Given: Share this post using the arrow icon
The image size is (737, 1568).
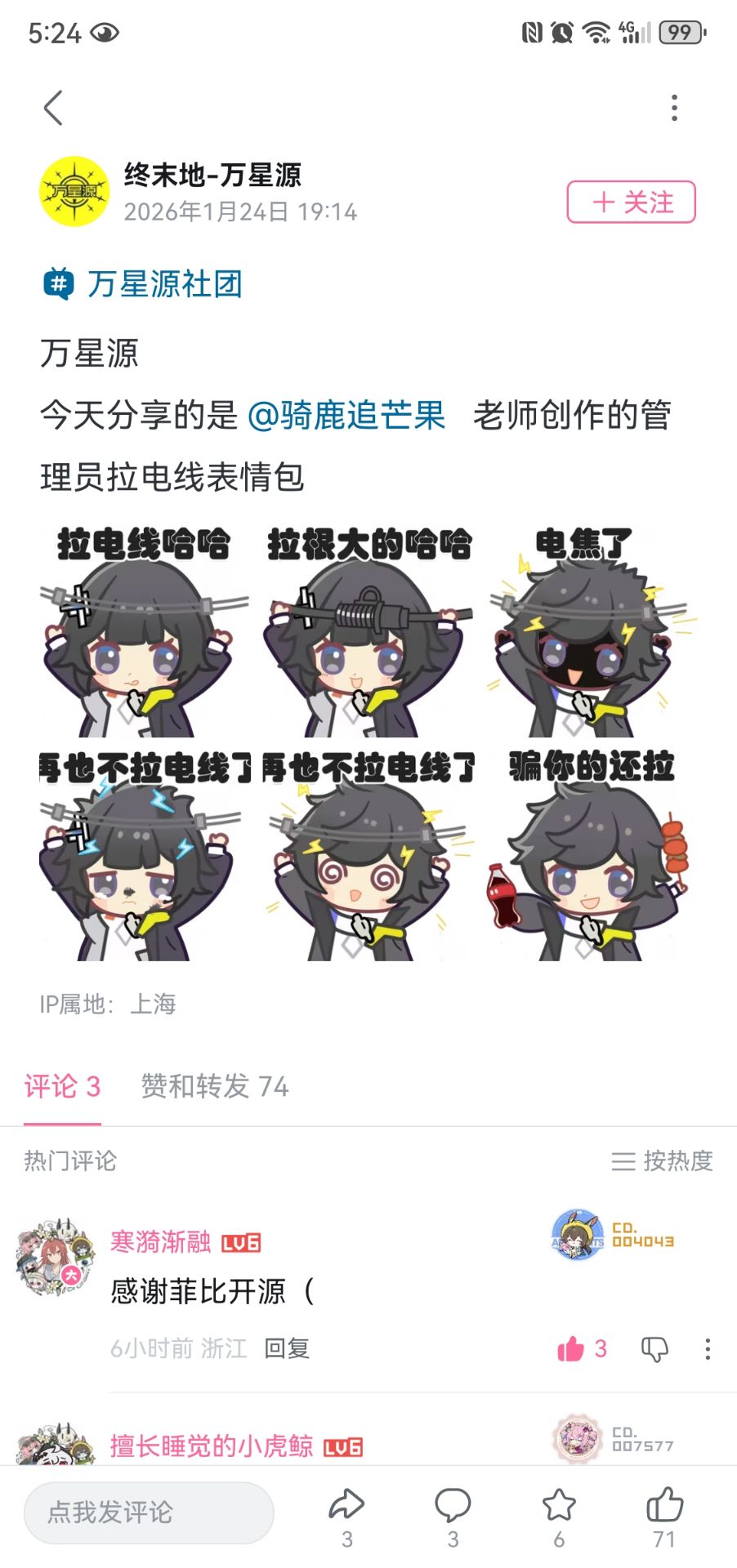Looking at the screenshot, I should click(346, 1507).
